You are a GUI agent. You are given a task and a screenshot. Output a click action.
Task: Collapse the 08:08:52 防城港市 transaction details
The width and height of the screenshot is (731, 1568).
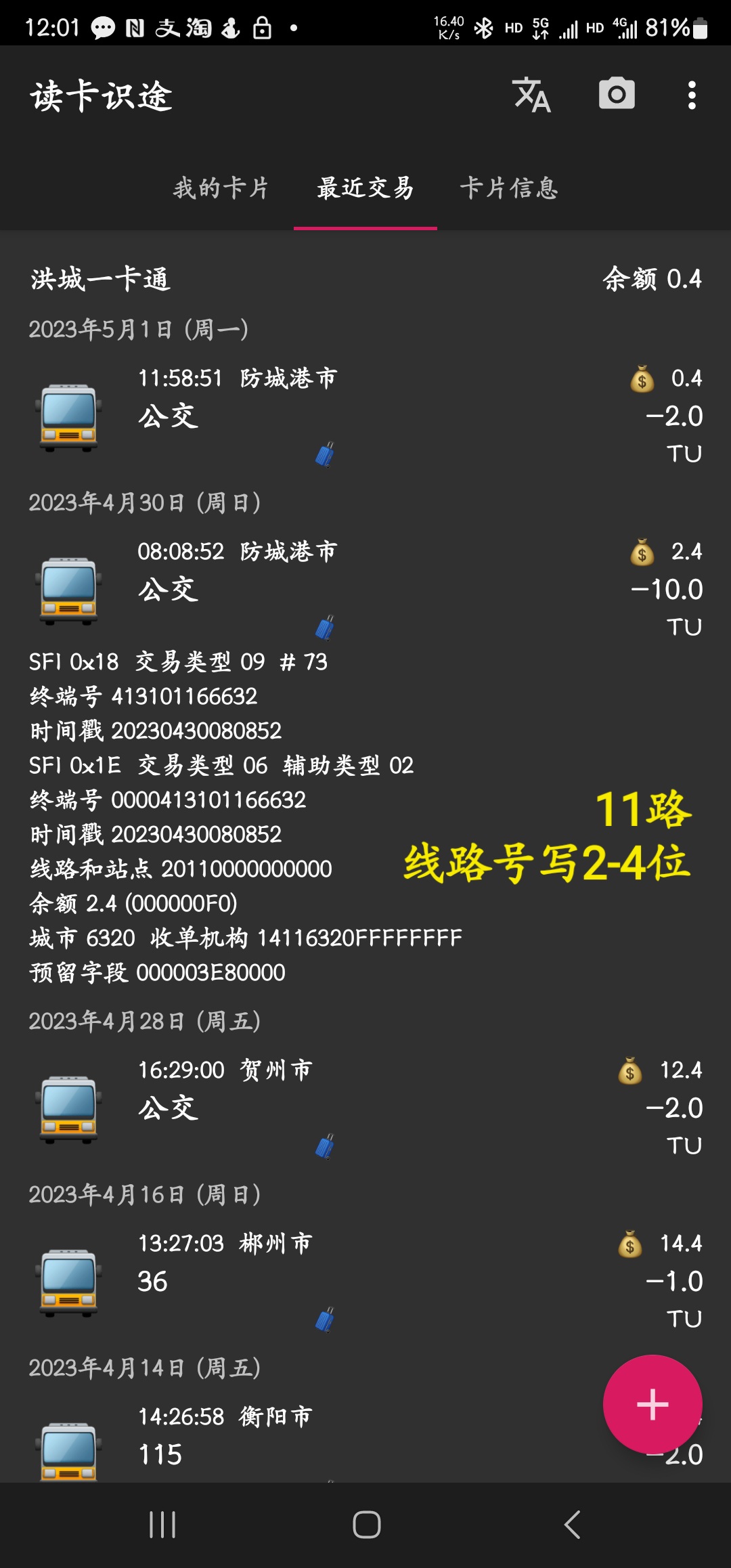365,588
